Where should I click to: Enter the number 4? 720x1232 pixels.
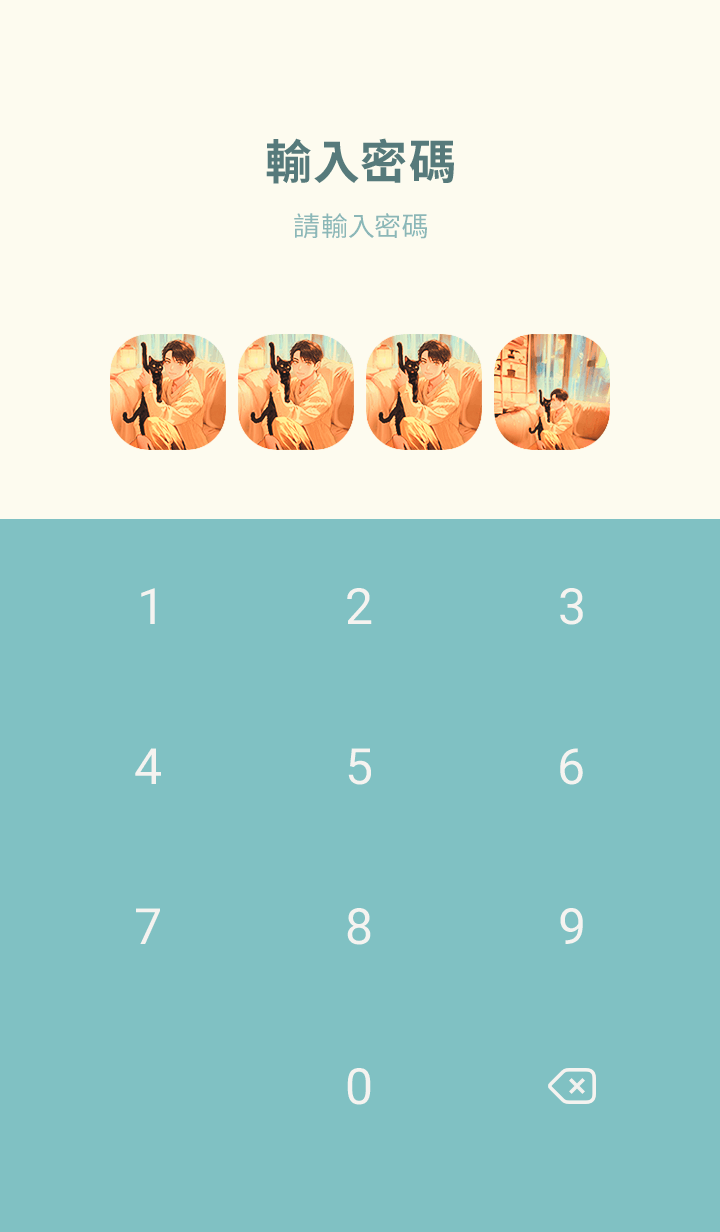pyautogui.click(x=148, y=767)
